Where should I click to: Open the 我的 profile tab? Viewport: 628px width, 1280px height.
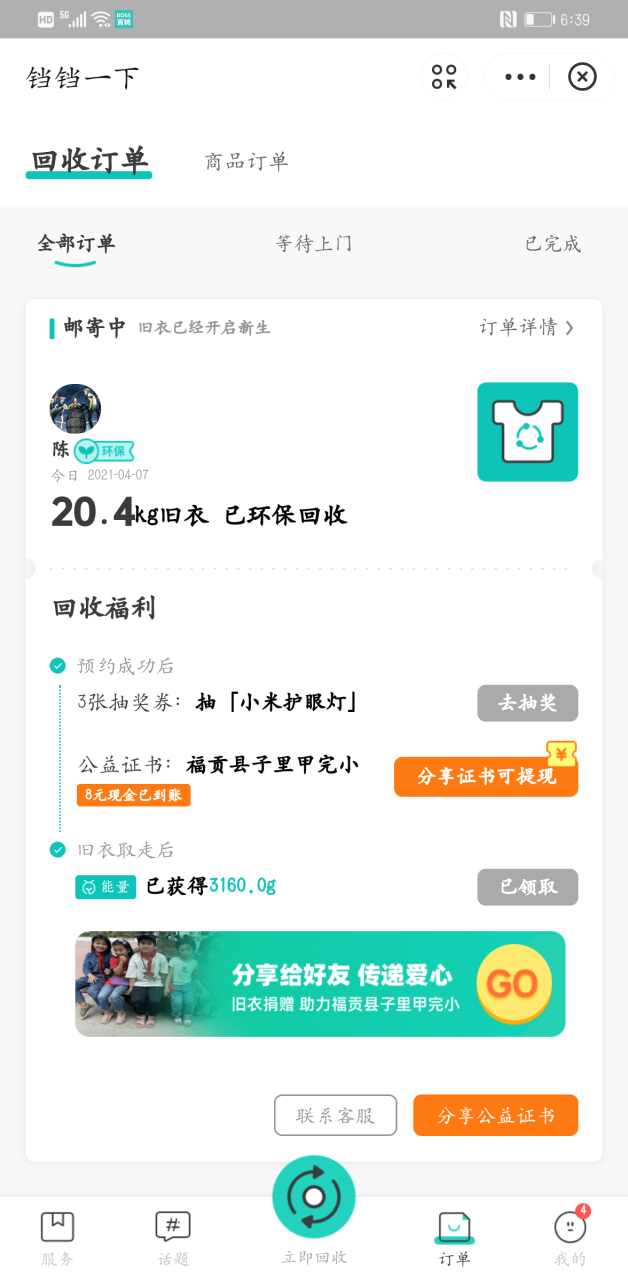pyautogui.click(x=570, y=1238)
